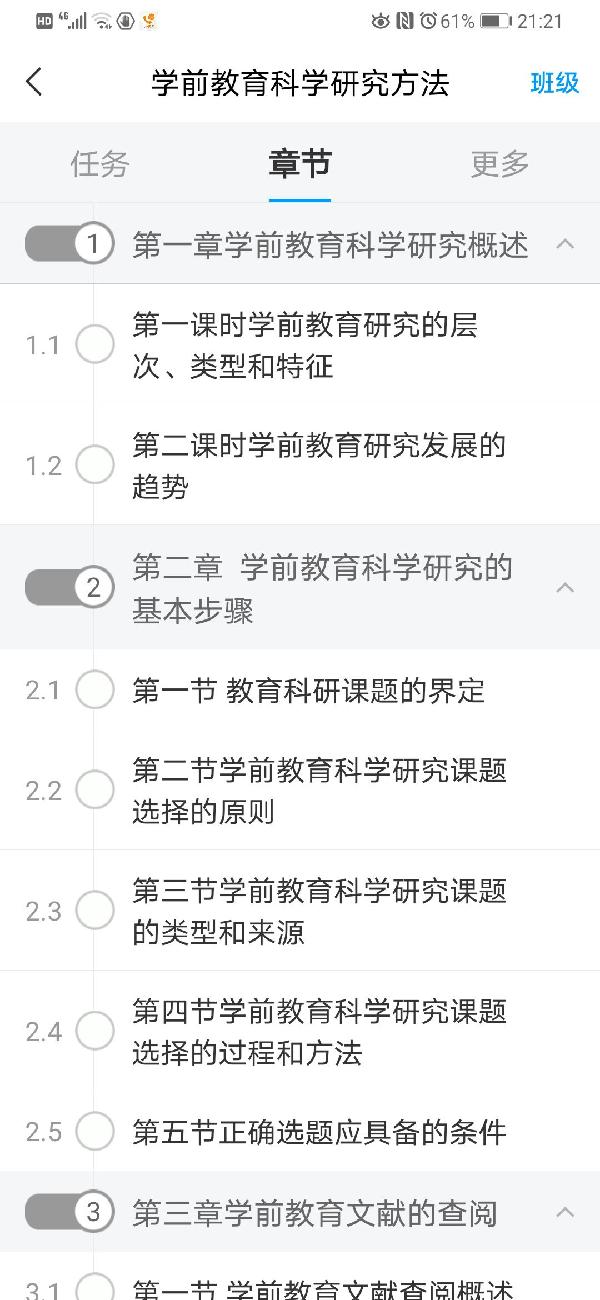Open section 2.4 第四节学前教育科学研究课题选择的过程和方法

319,1031
